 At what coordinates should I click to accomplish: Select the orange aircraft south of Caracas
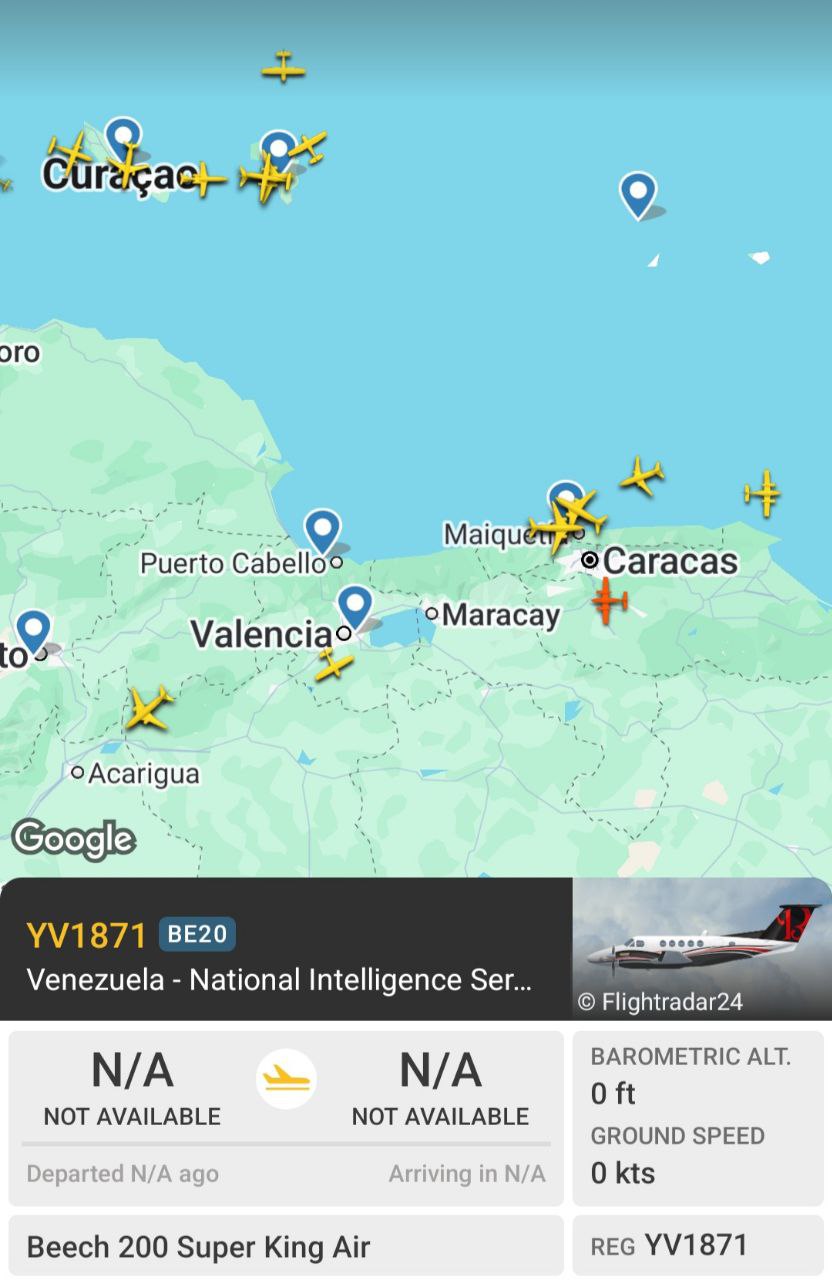tap(608, 601)
